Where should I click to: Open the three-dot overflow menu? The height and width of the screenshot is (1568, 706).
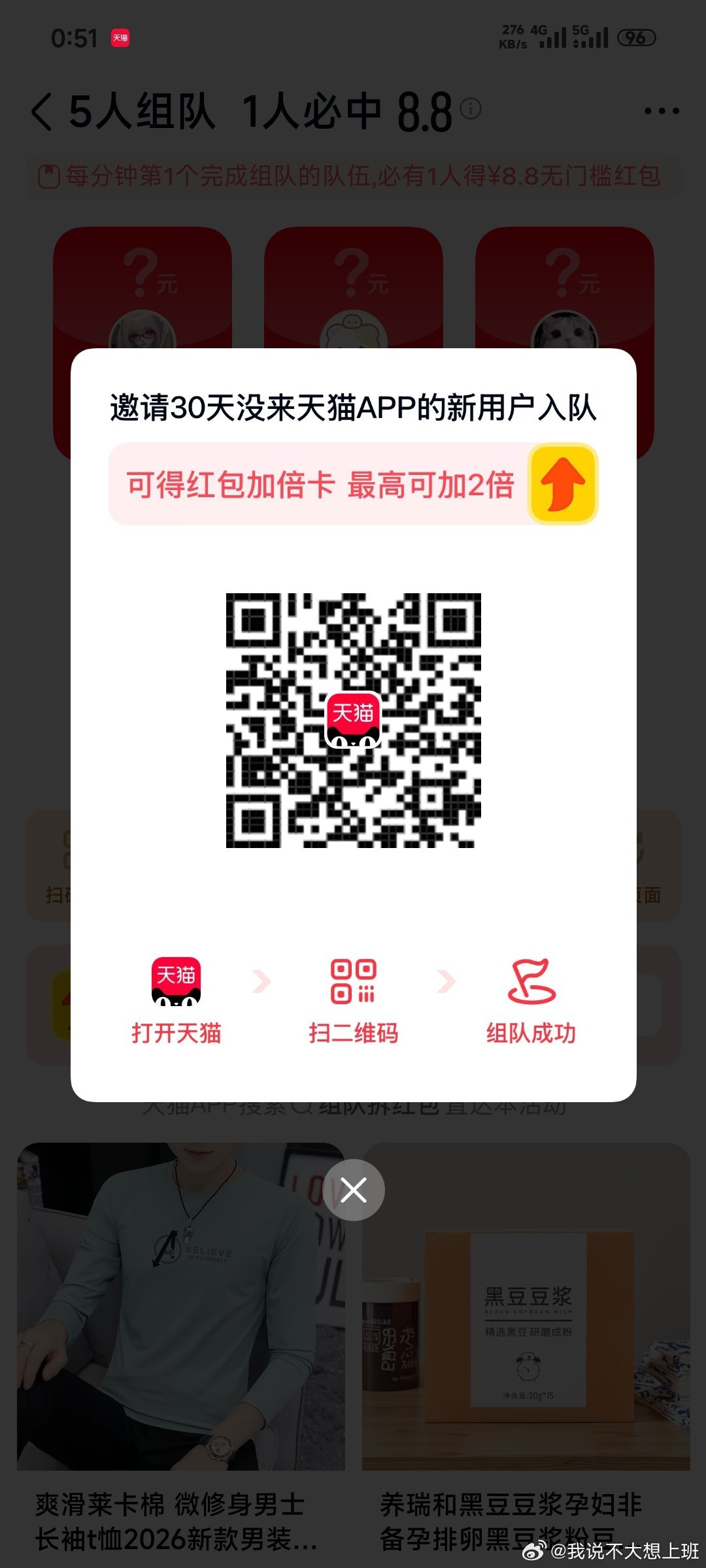point(661,111)
